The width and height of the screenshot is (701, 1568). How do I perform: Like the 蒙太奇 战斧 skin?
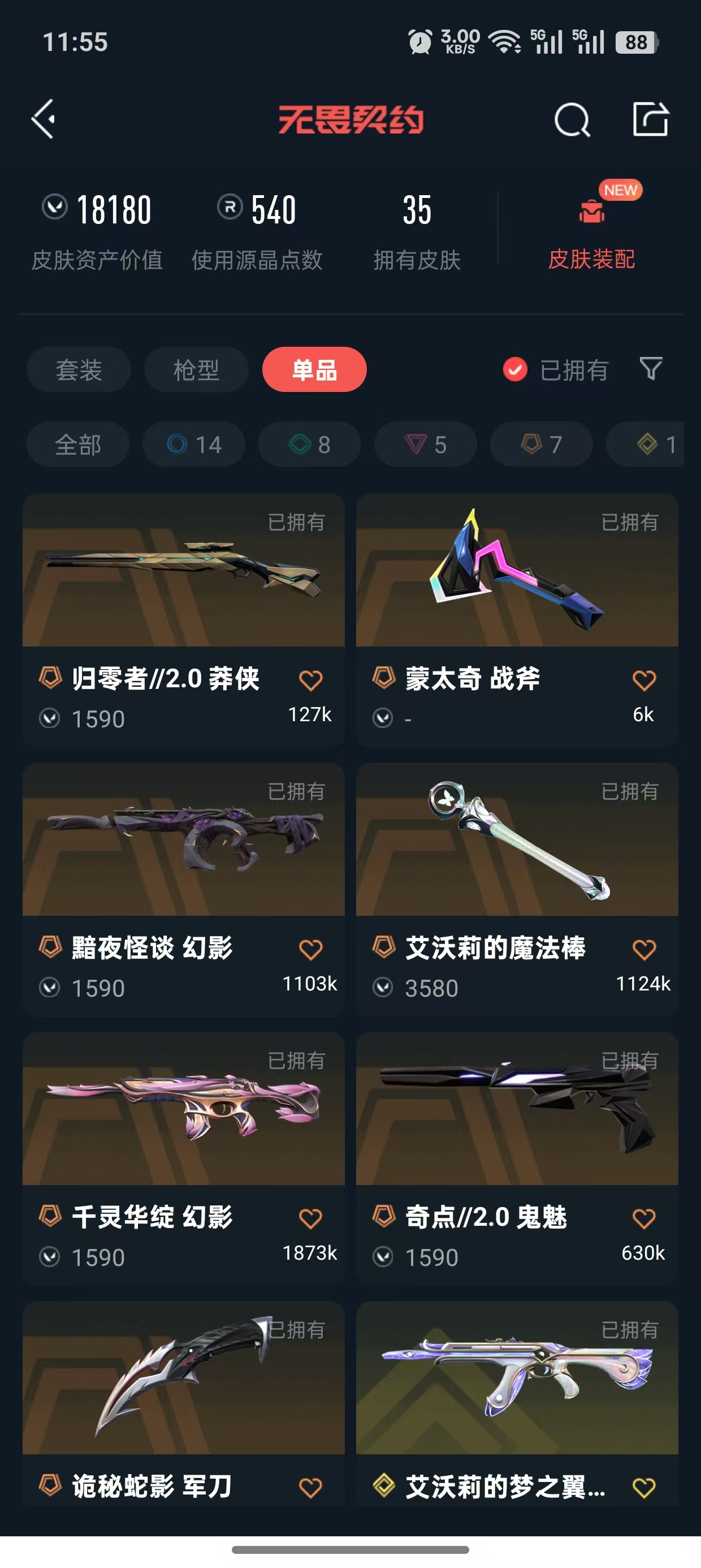644,680
